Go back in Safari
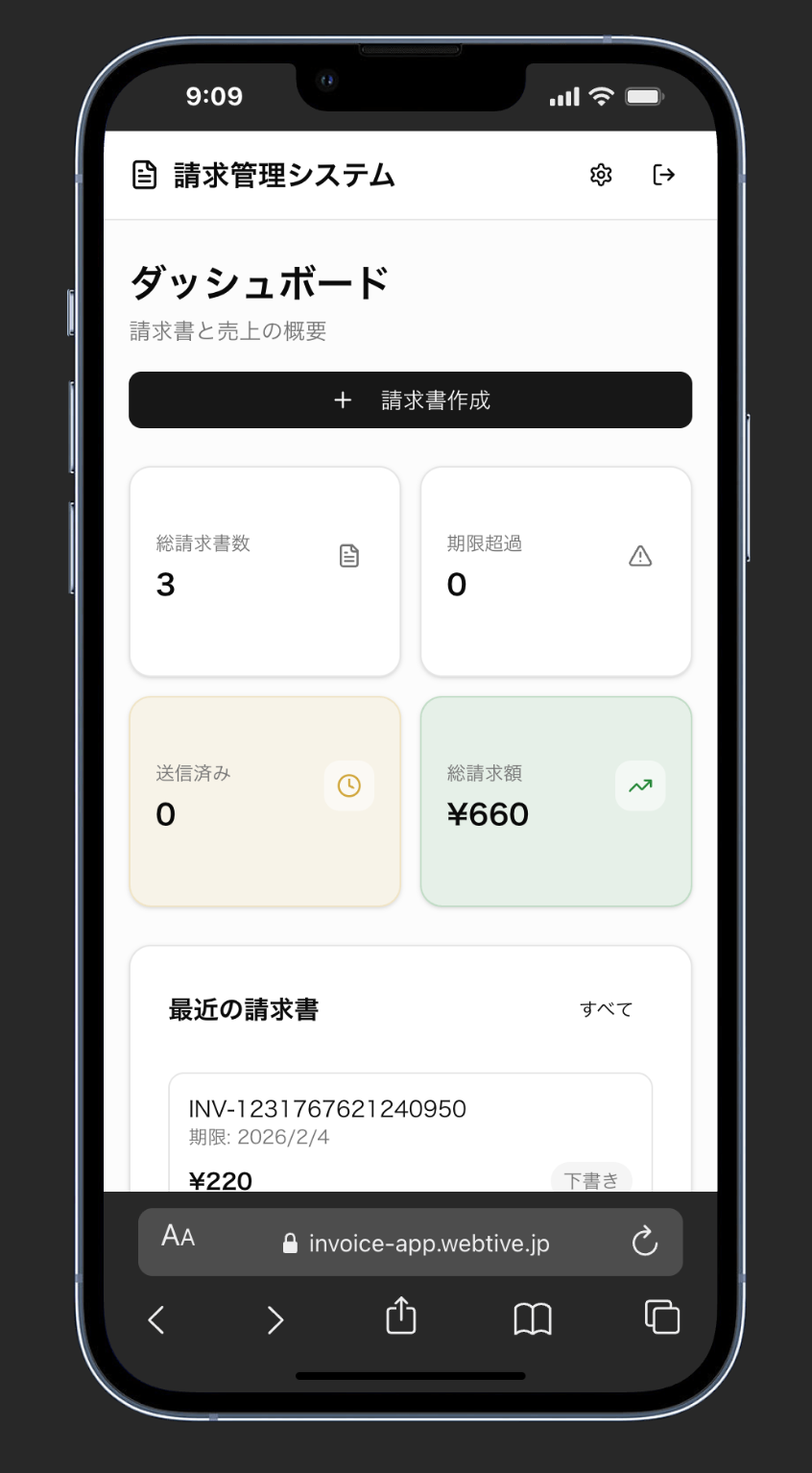Viewport: 812px width, 1473px height. (x=156, y=1318)
